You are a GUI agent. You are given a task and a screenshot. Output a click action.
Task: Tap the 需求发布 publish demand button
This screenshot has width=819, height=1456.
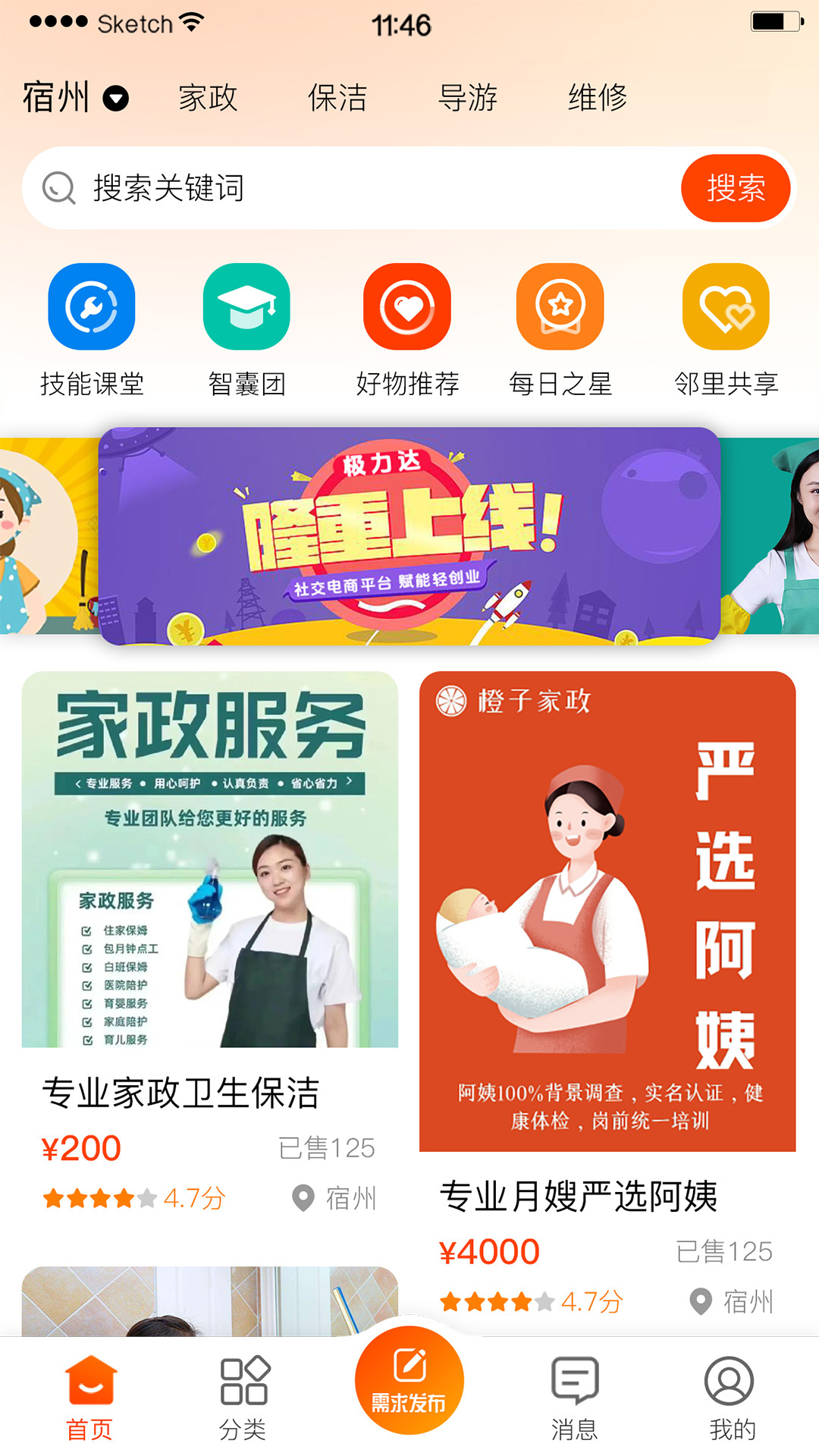tap(409, 1382)
